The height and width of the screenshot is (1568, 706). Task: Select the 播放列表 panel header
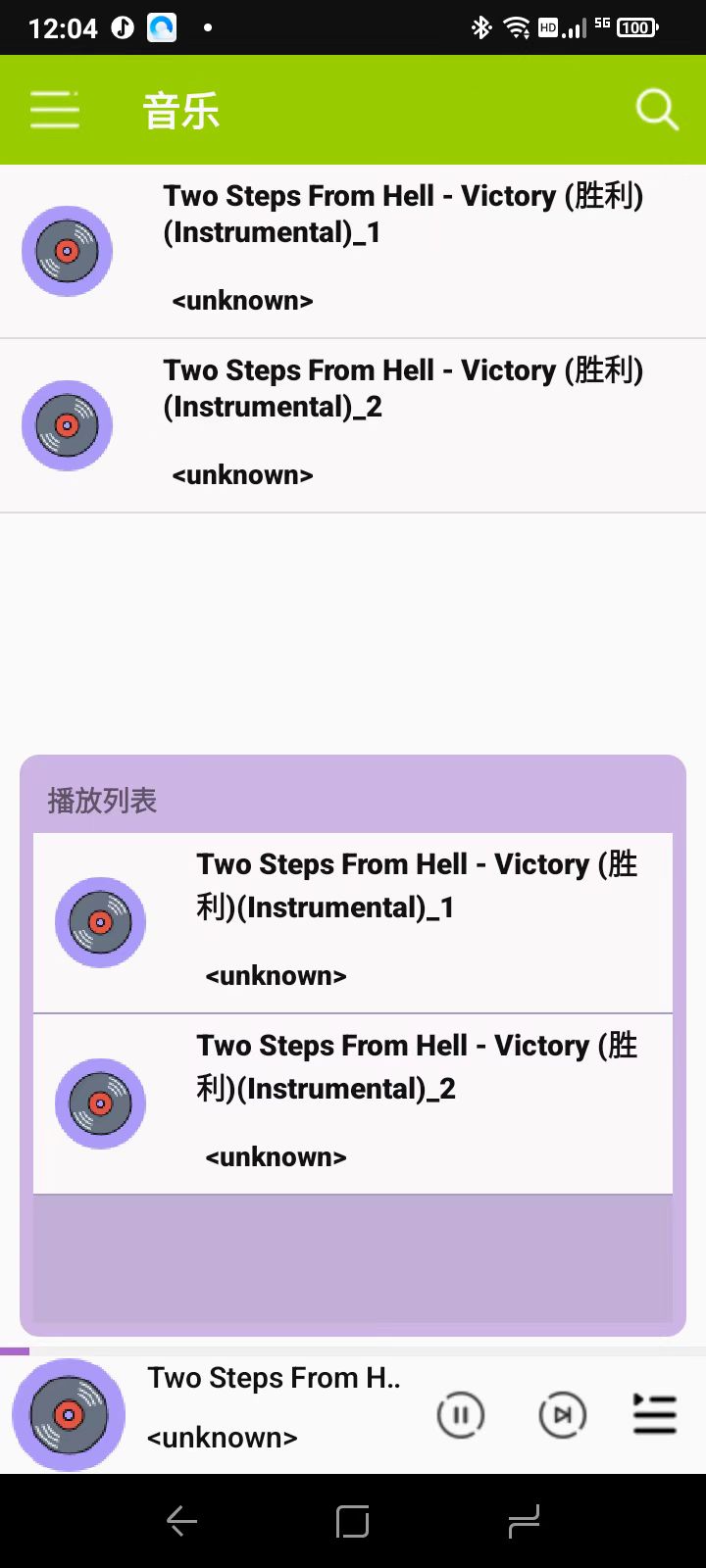point(102,801)
